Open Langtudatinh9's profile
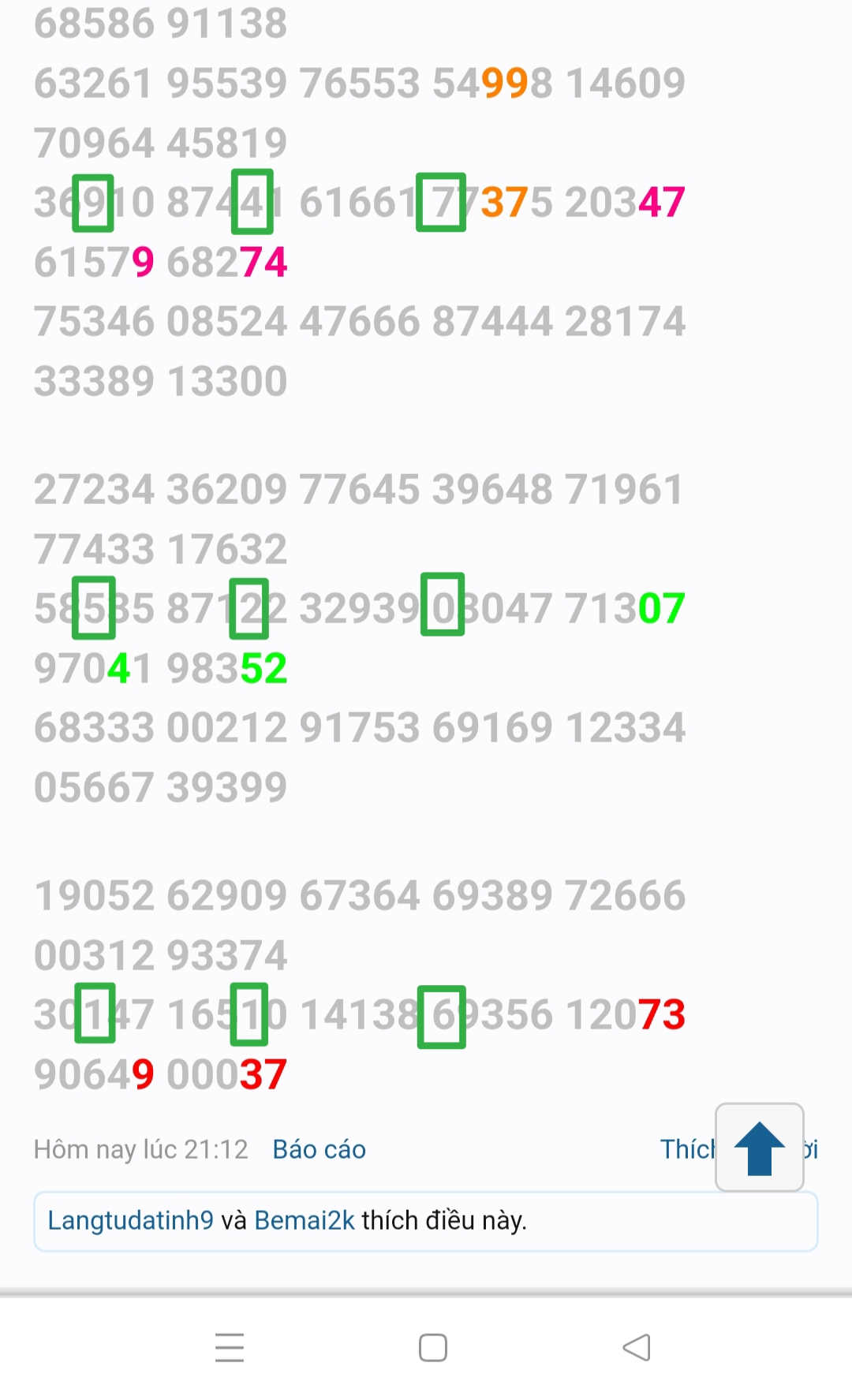Image resolution: width=852 pixels, height=1400 pixels. click(130, 1220)
